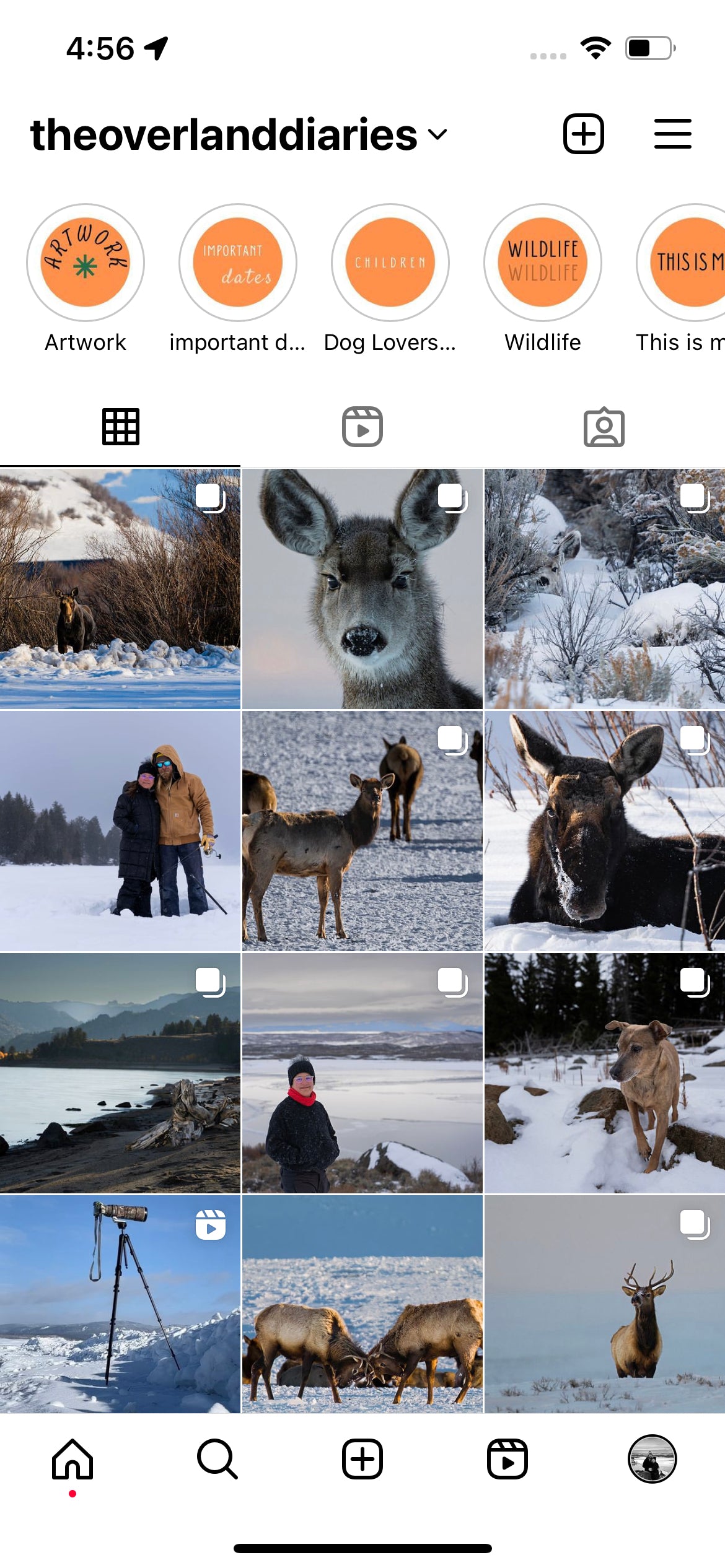Open the Dog Lovers highlight
Screen dimensions: 725x1568
click(390, 263)
